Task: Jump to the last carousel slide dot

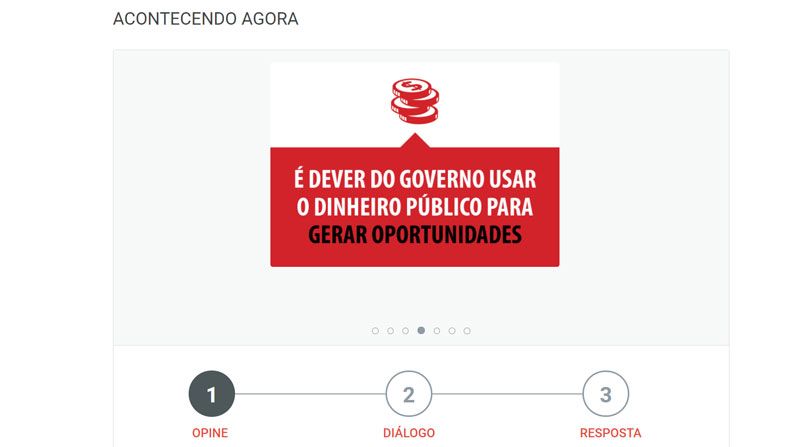Action: (467, 330)
